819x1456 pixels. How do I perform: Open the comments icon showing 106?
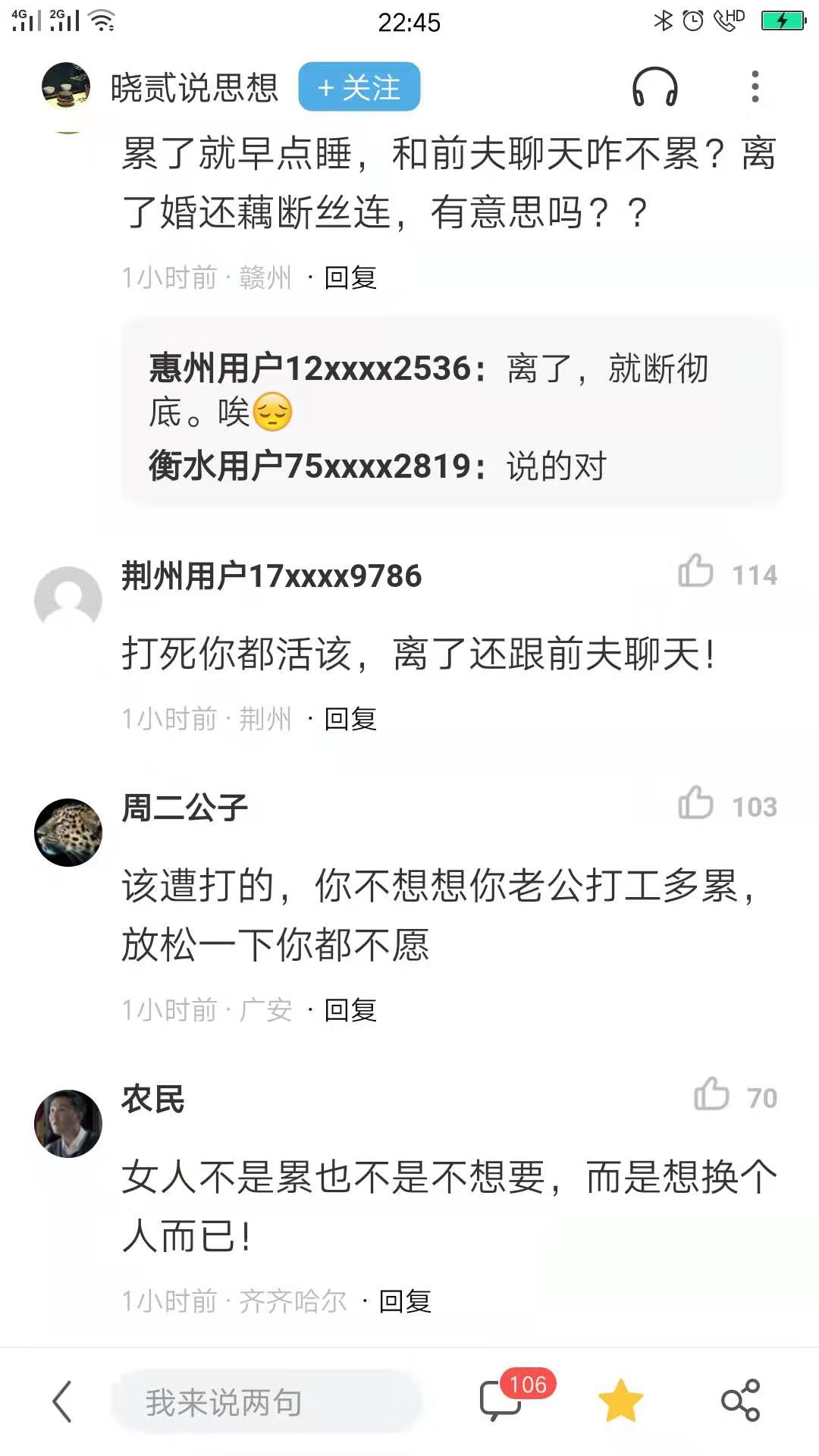[502, 1399]
